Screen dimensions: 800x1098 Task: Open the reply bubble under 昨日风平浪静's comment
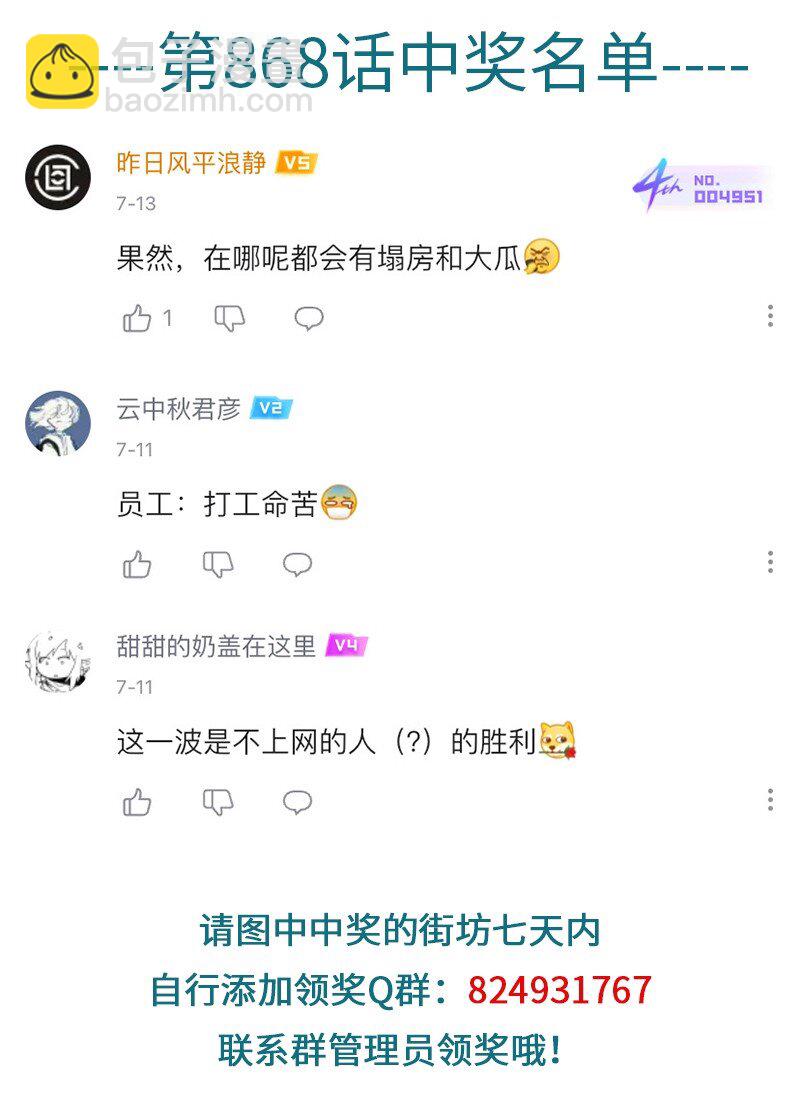(310, 318)
